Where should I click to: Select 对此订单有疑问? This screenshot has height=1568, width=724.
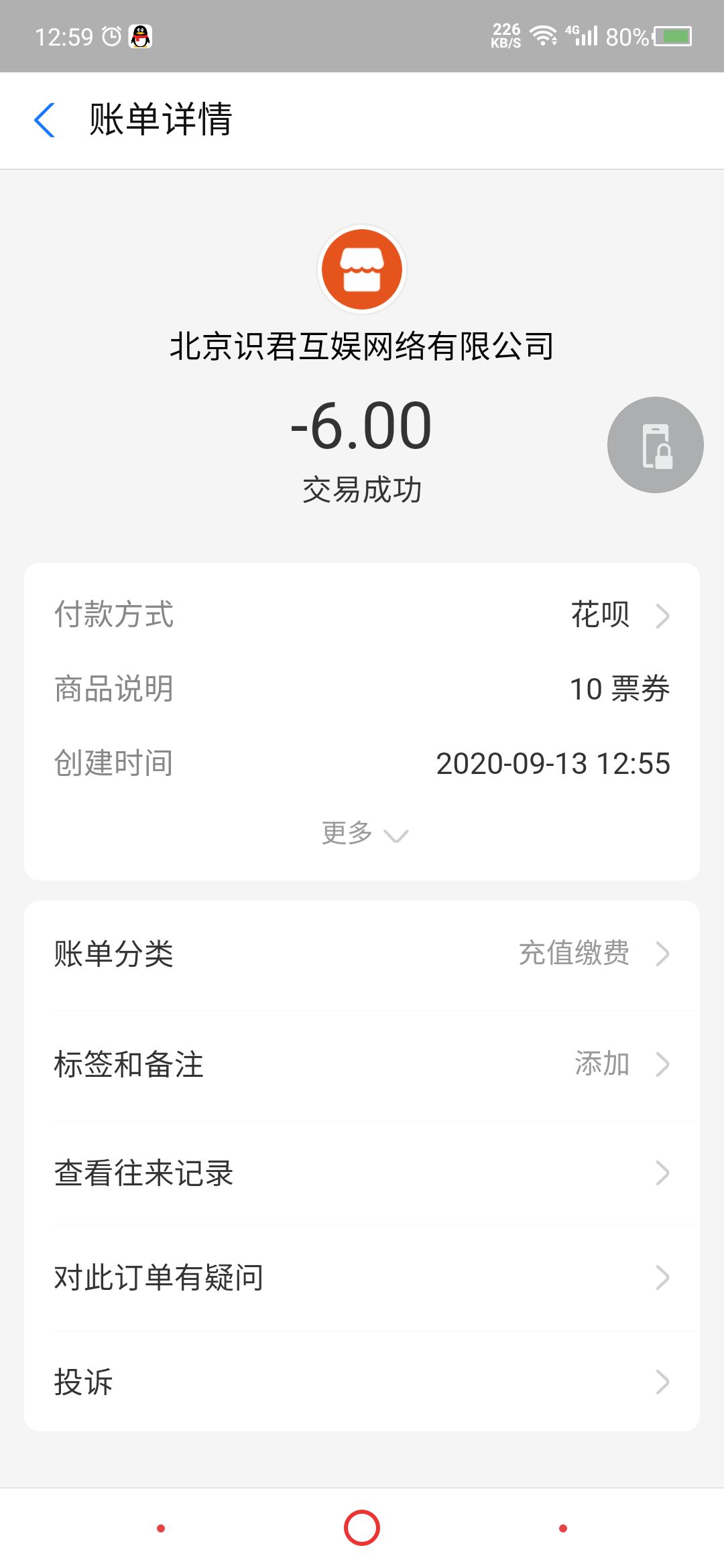[362, 1277]
